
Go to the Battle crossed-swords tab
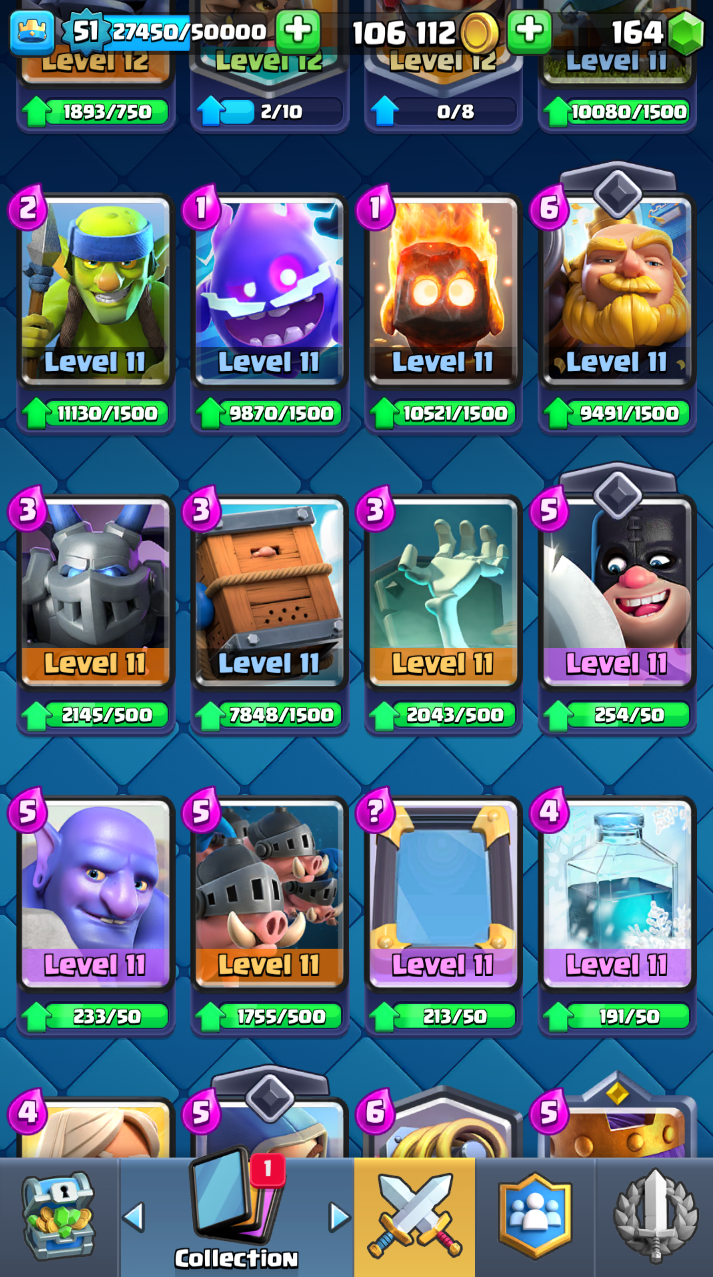(415, 1217)
